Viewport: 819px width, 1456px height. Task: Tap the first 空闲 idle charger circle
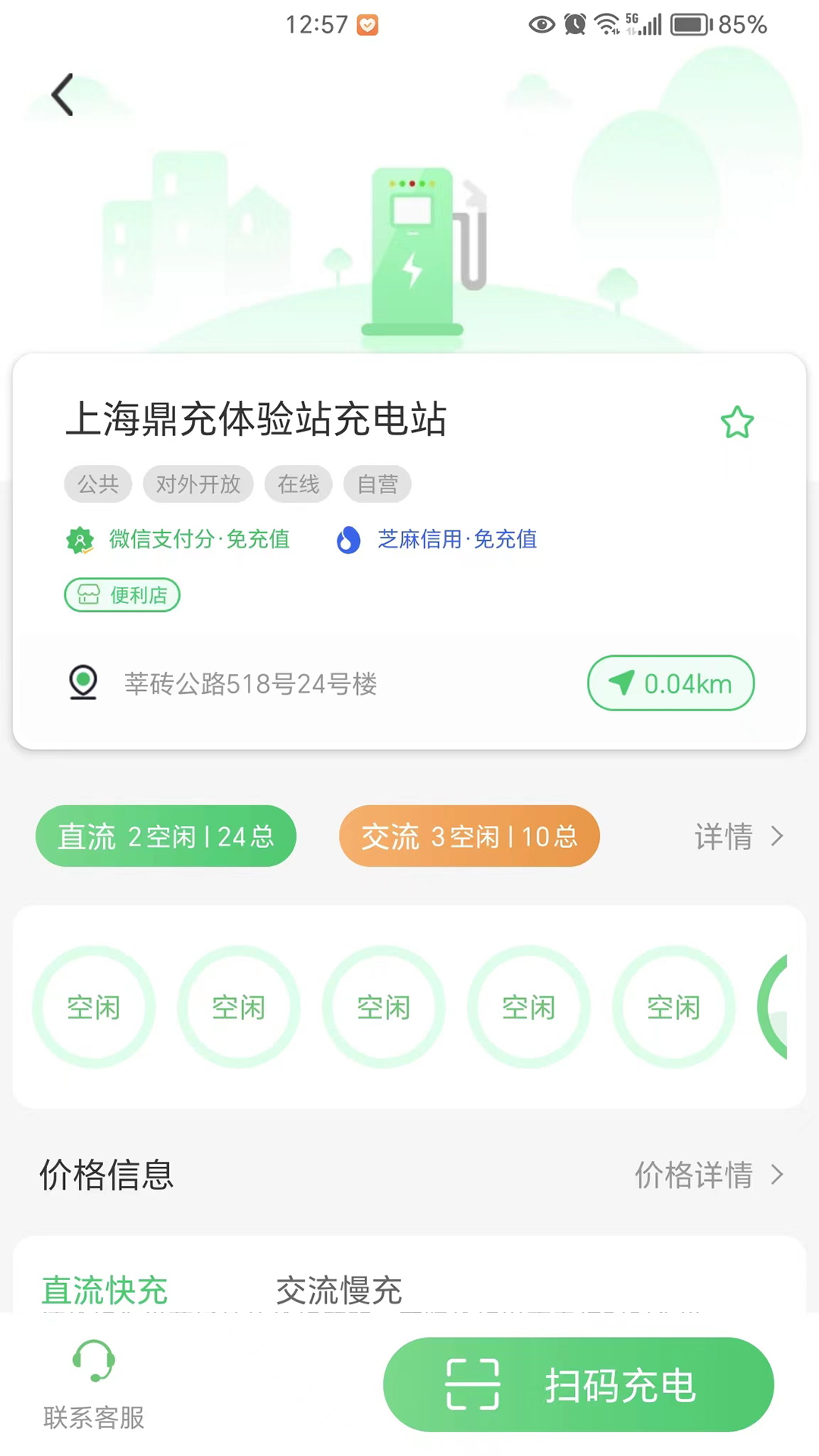click(93, 1007)
